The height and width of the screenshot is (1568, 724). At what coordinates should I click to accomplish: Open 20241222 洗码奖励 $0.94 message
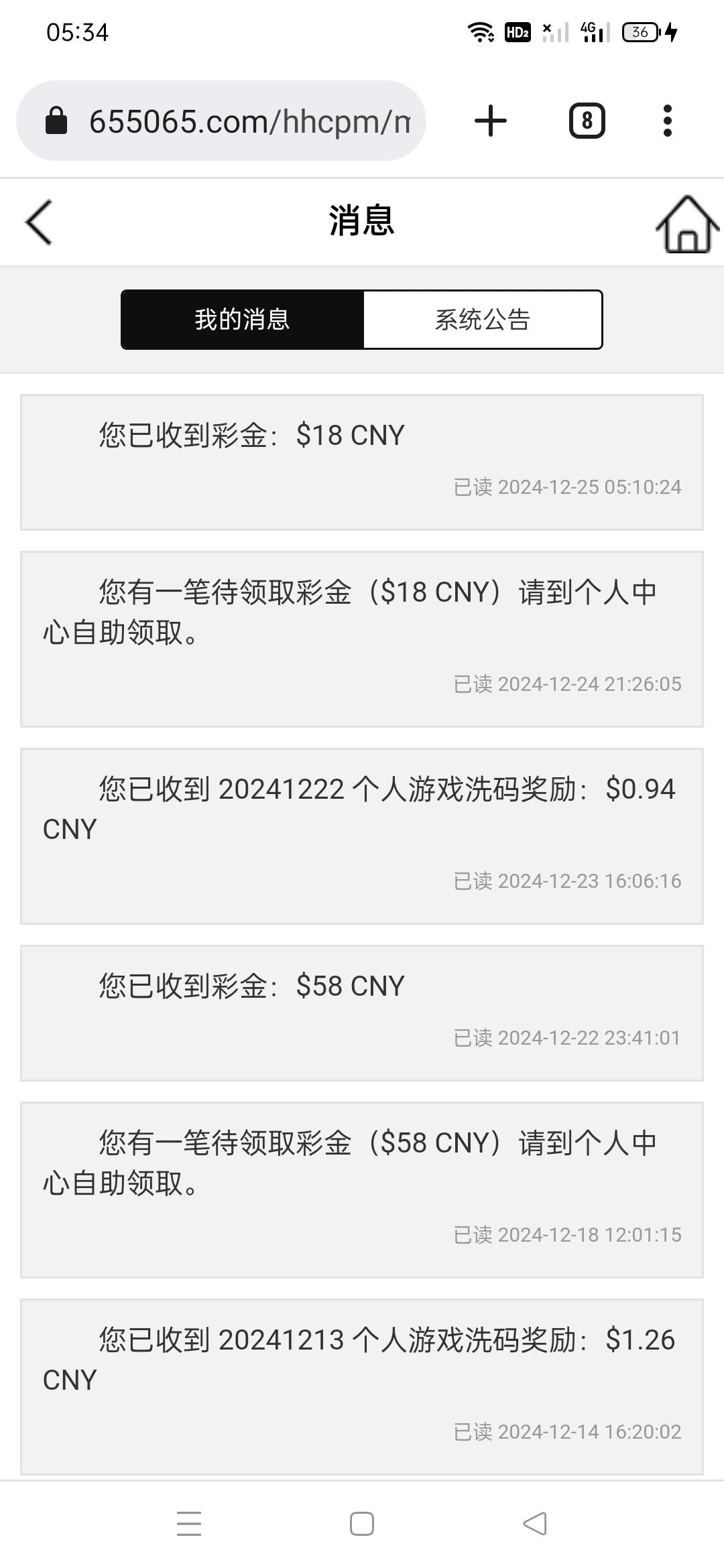362,836
